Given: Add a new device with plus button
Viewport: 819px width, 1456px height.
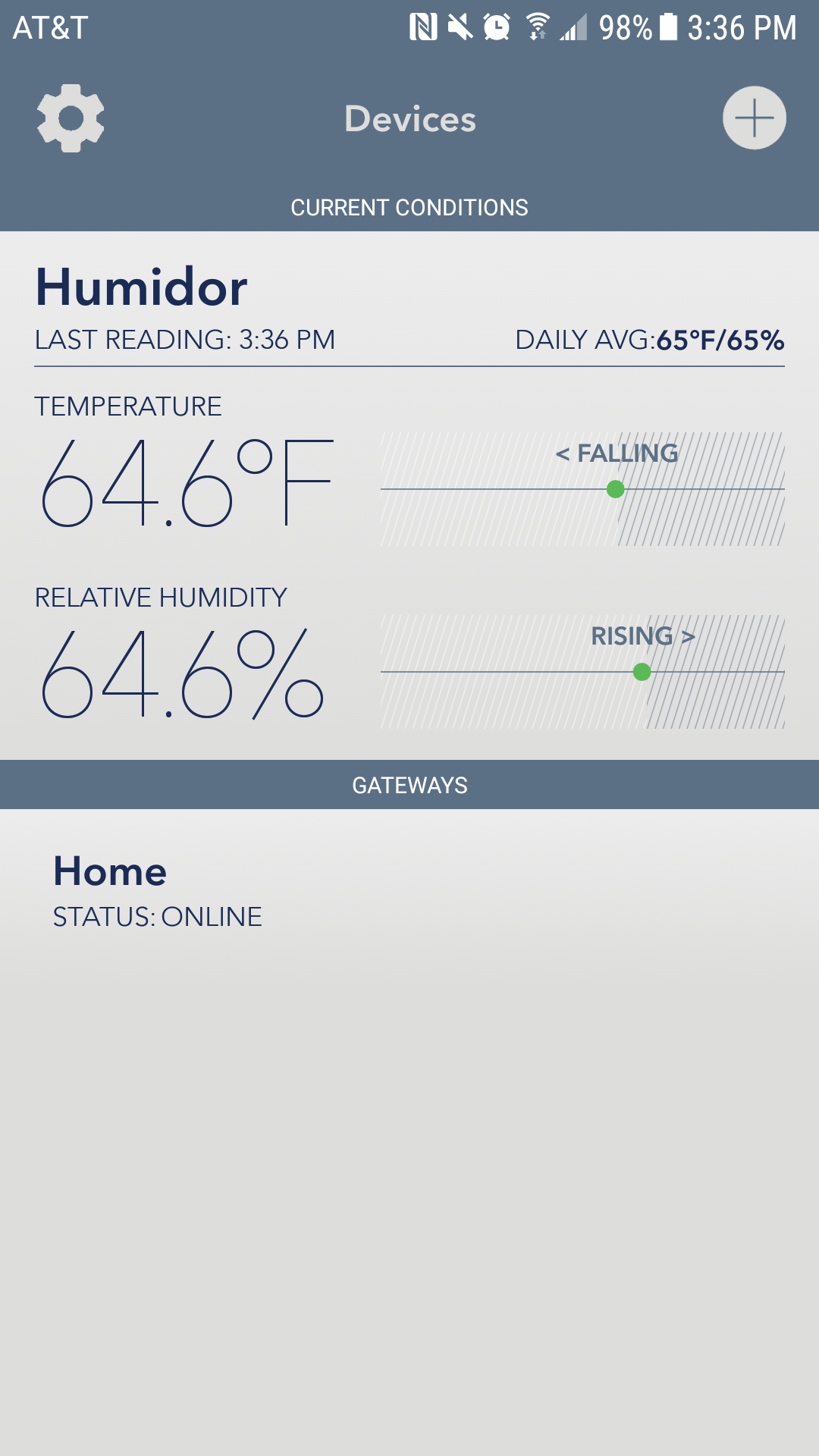Looking at the screenshot, I should [x=754, y=118].
